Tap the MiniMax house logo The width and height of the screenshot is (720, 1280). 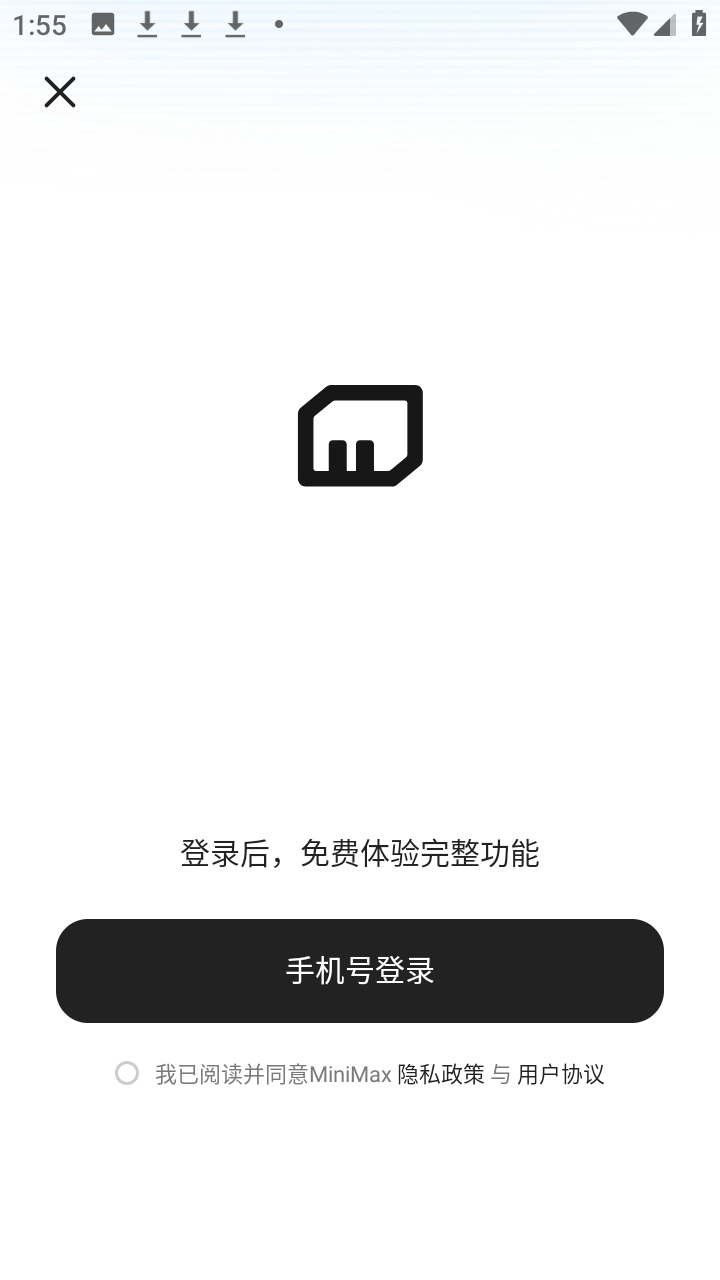360,434
